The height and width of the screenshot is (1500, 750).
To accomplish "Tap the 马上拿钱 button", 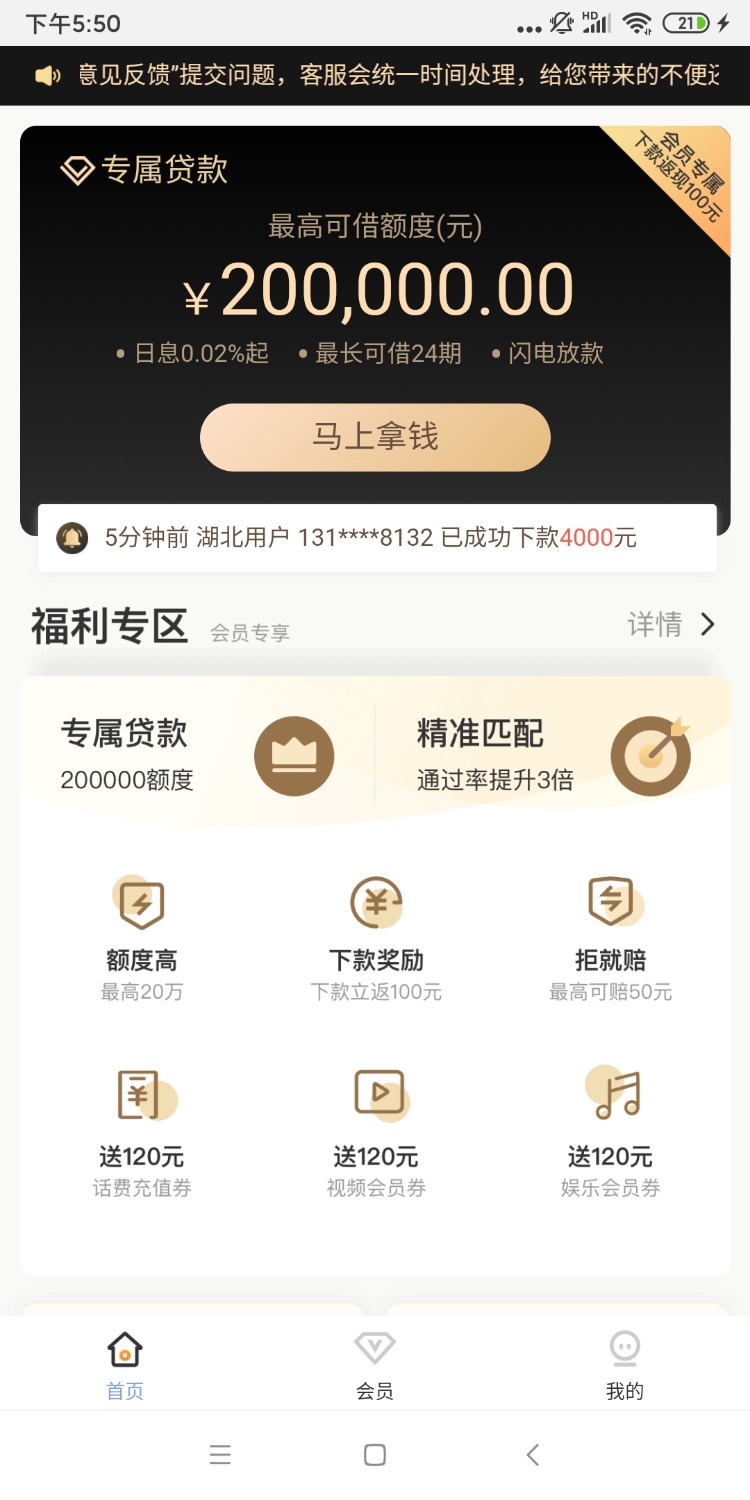I will tap(375, 437).
